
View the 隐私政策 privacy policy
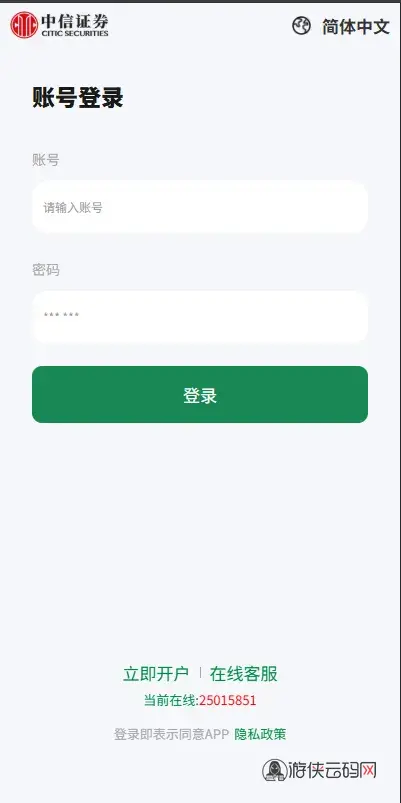pos(260,734)
